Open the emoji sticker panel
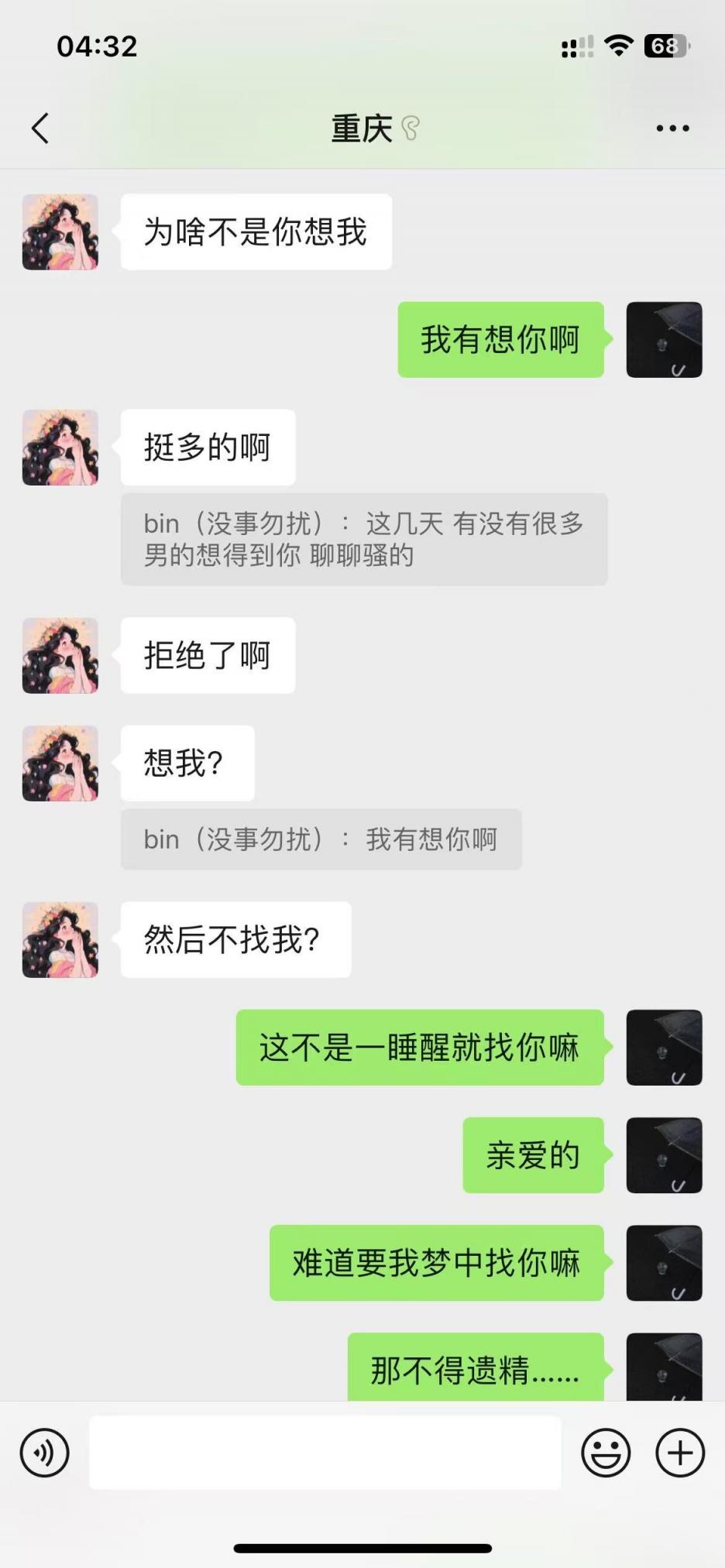The height and width of the screenshot is (1568, 725). 606,1453
